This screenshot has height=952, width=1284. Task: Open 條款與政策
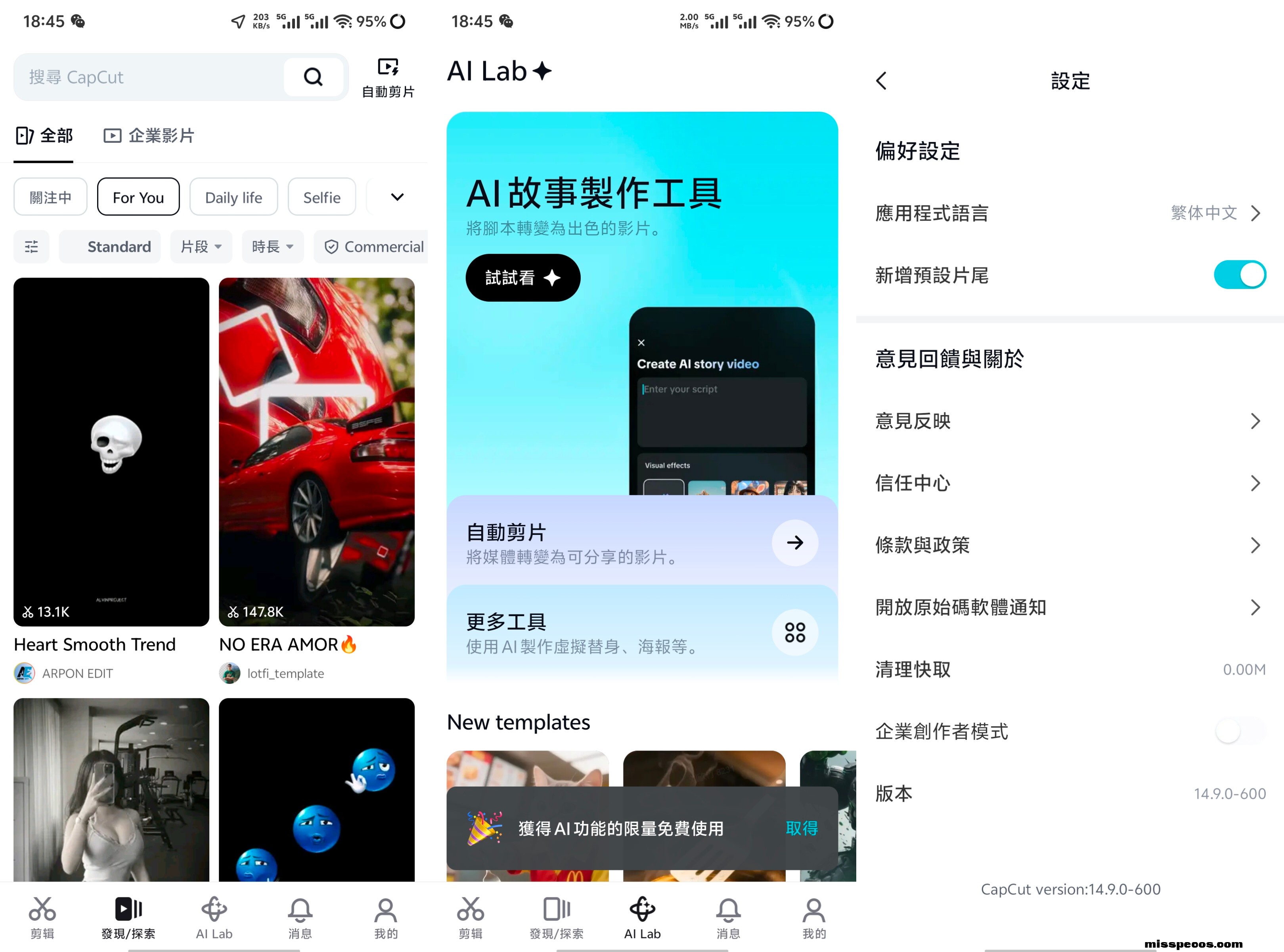point(1069,545)
